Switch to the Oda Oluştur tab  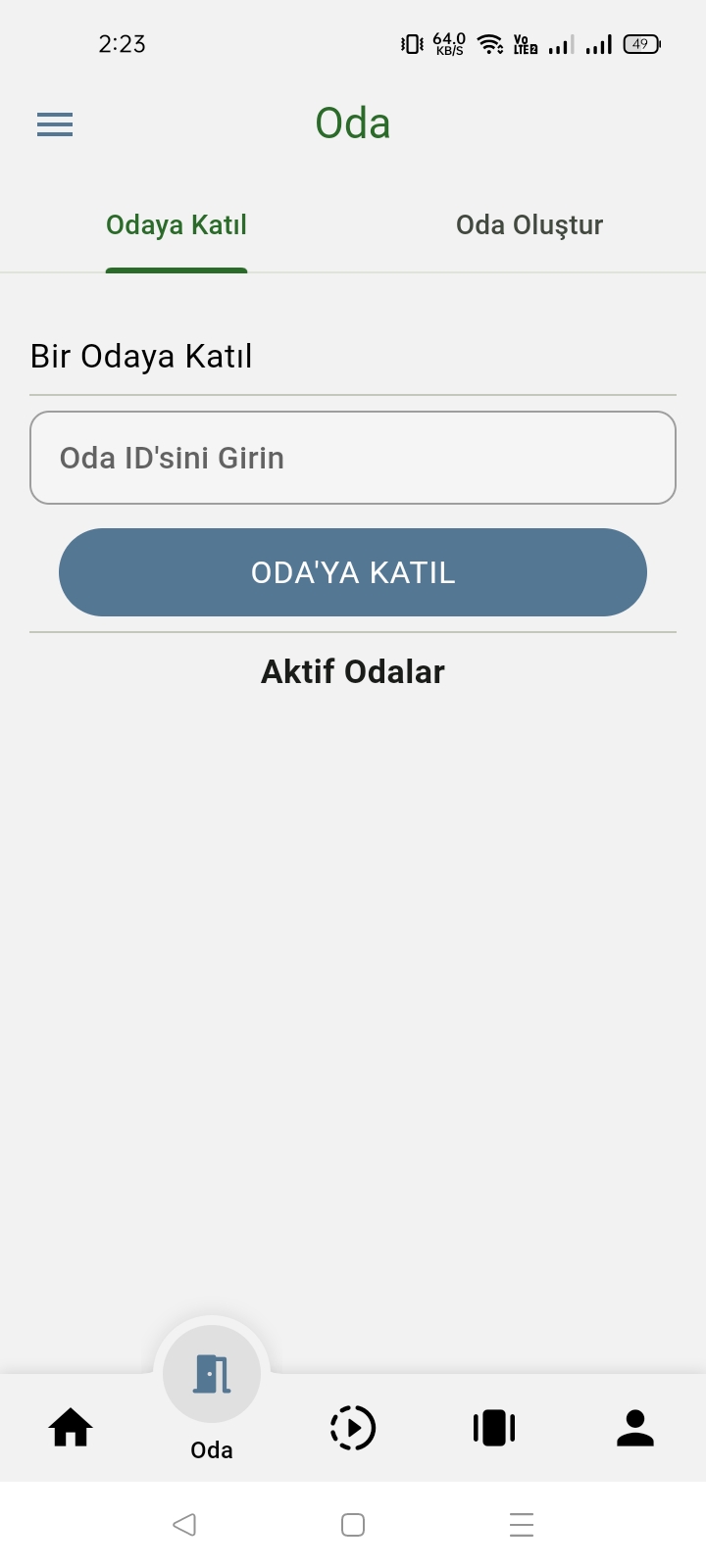coord(529,224)
